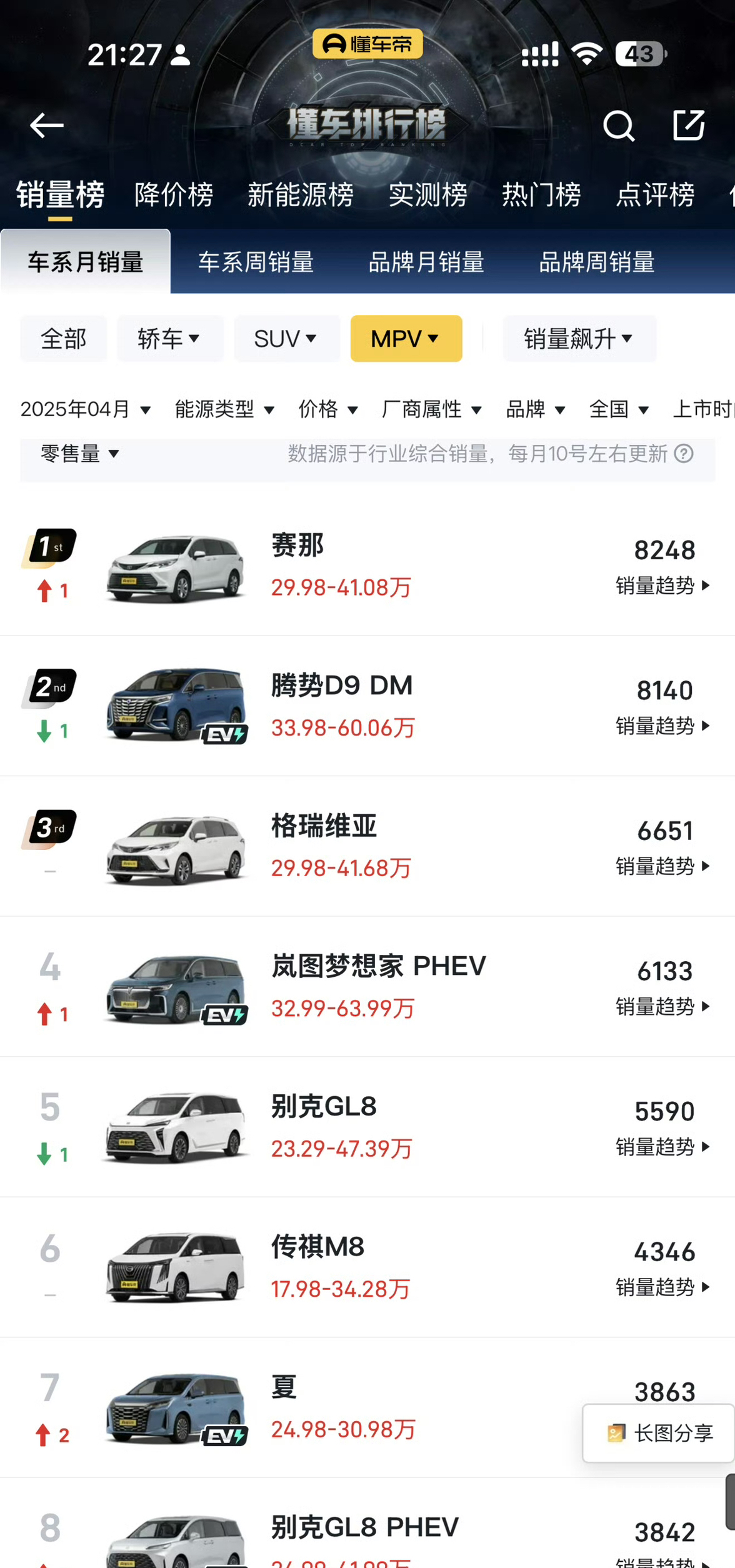Open the 零售量 dropdown

click(x=79, y=454)
